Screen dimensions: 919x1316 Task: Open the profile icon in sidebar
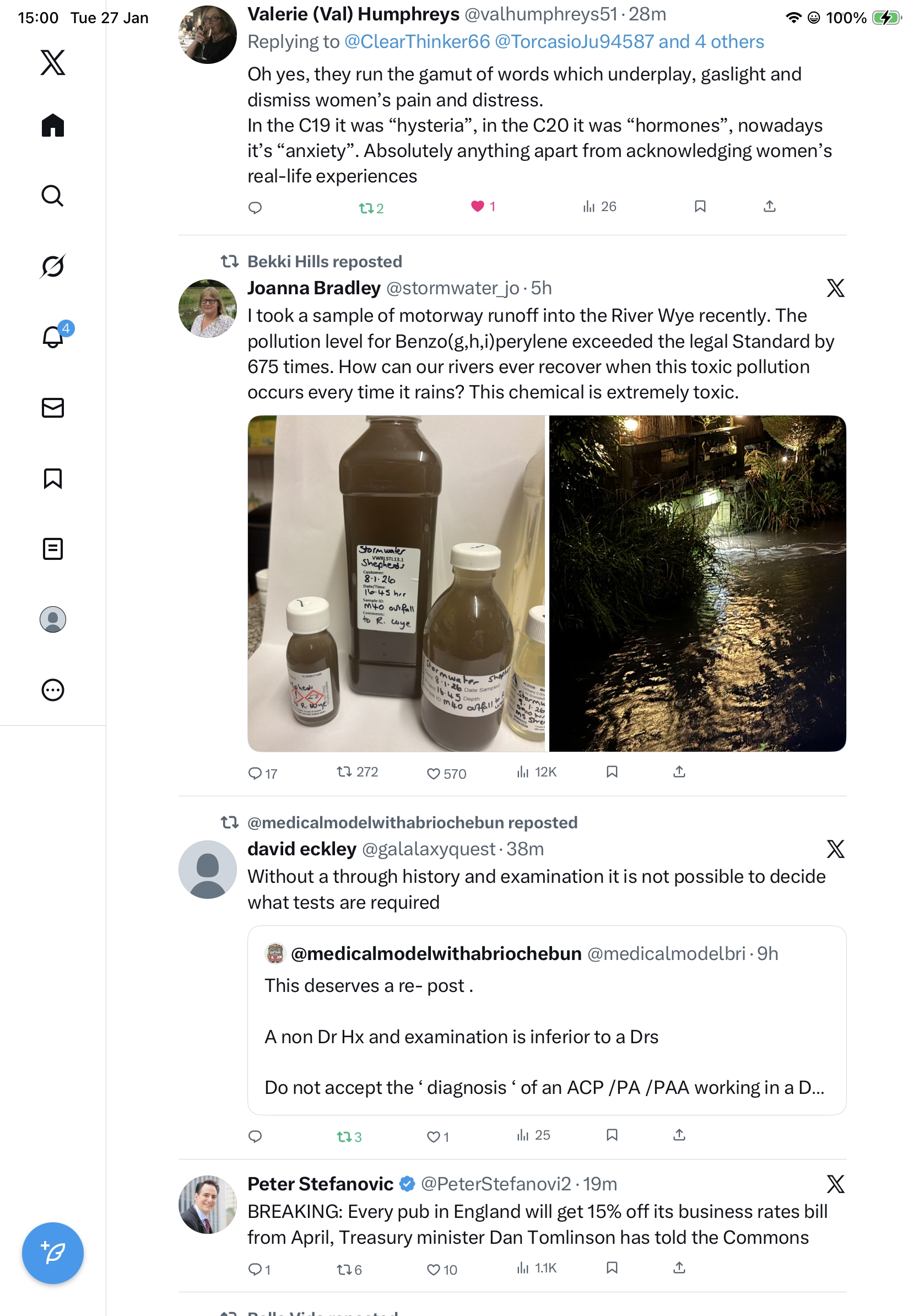tap(53, 619)
